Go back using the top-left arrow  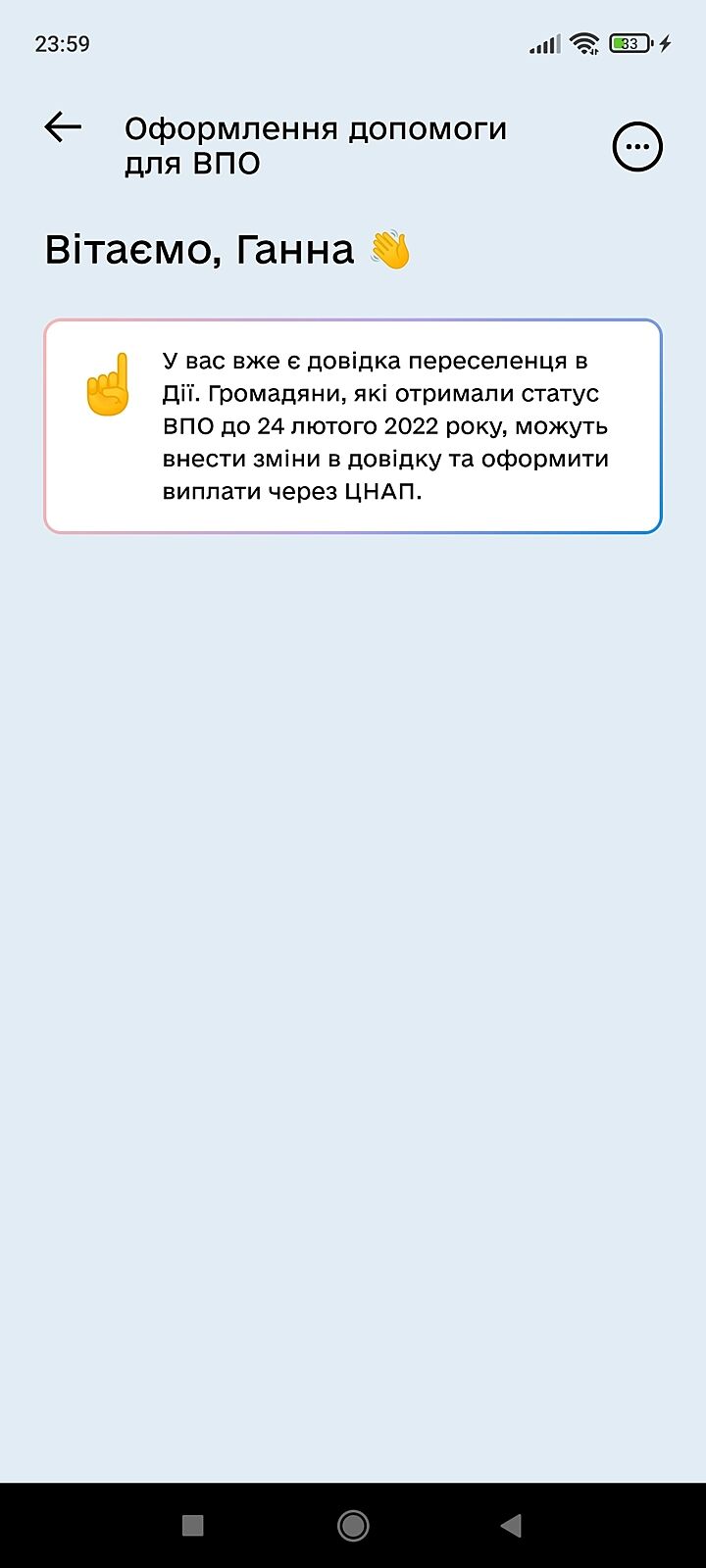[63, 127]
